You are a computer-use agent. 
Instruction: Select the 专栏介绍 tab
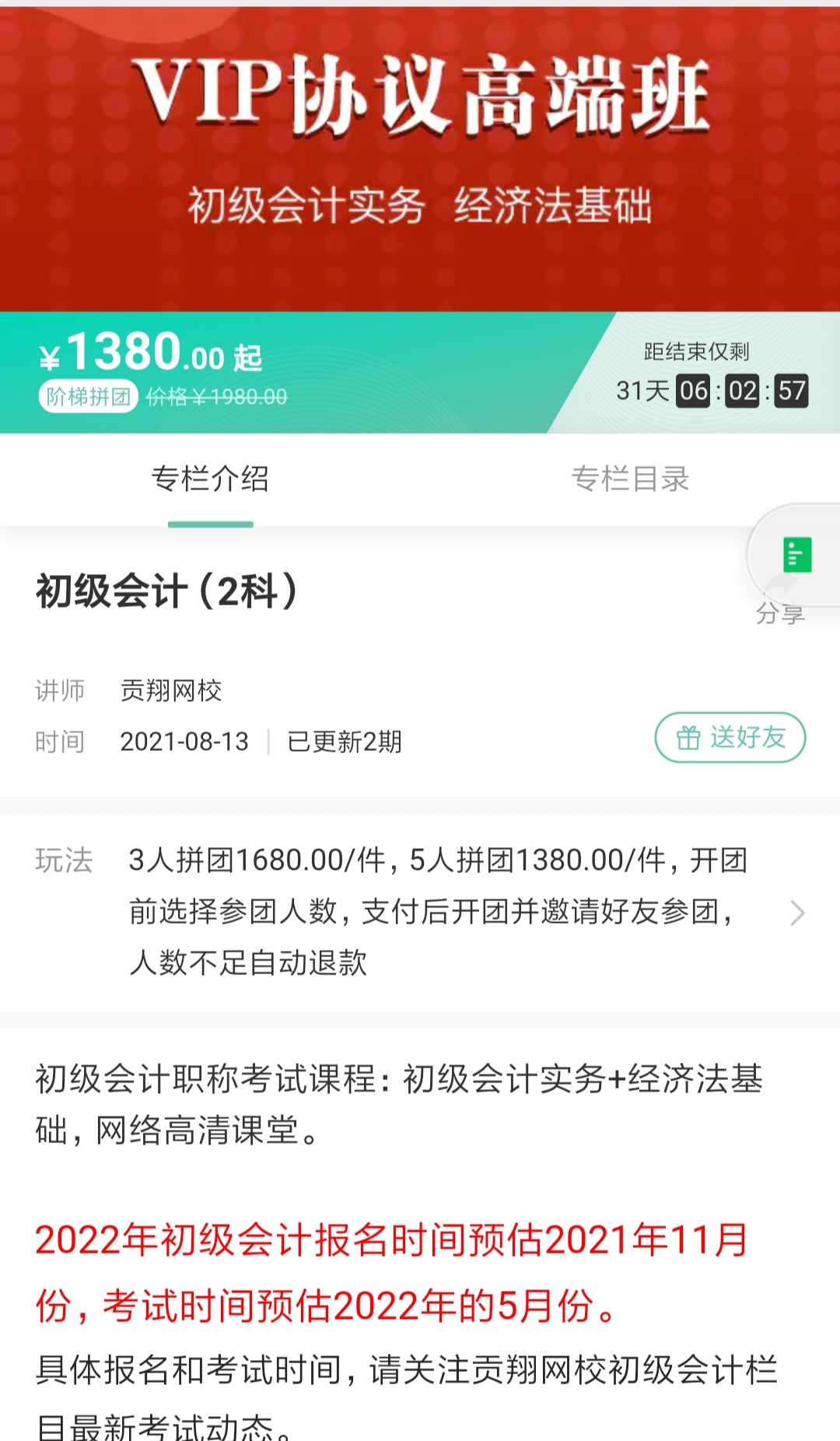(x=210, y=479)
